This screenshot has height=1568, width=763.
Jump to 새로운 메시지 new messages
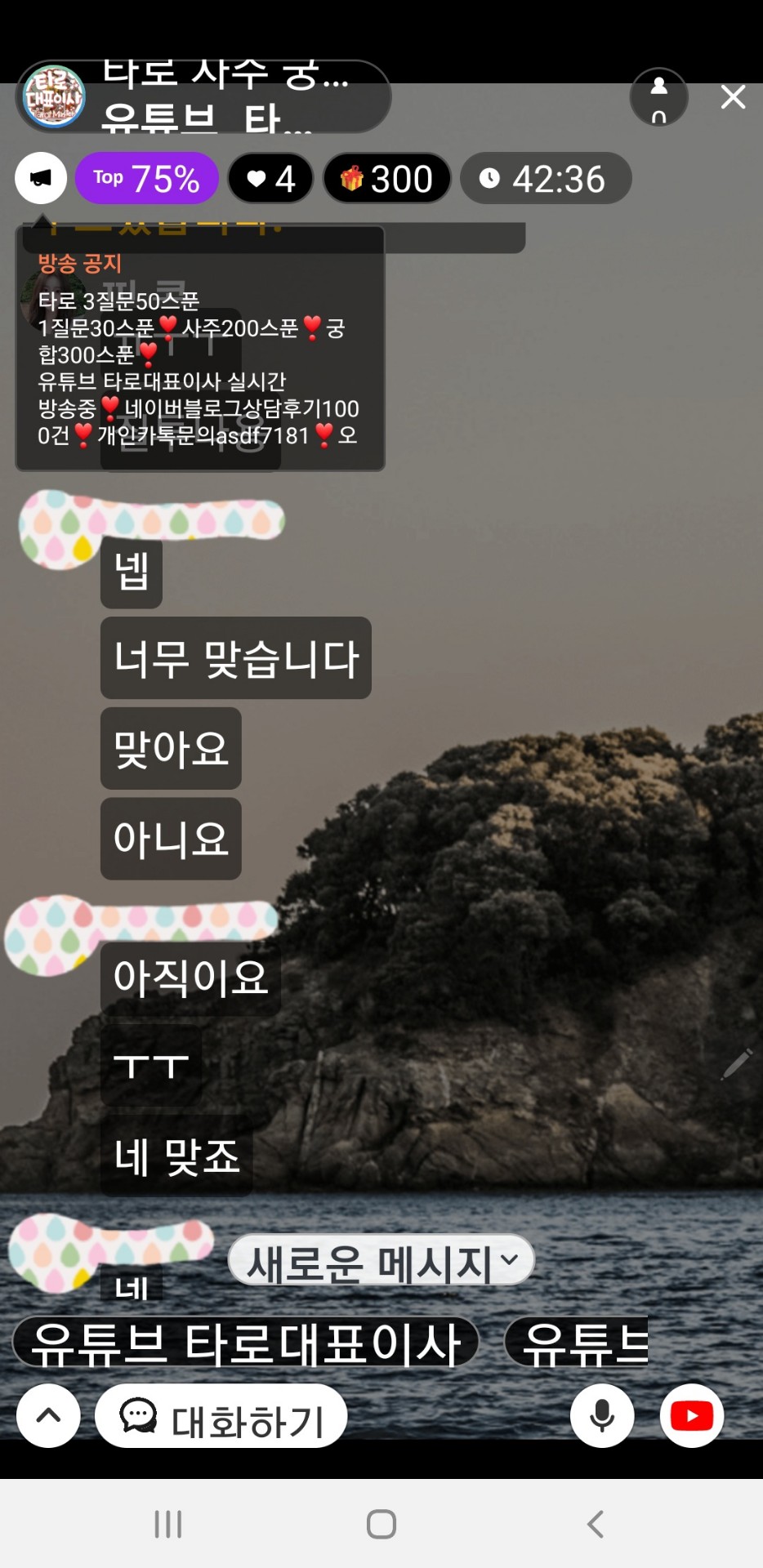click(381, 1261)
